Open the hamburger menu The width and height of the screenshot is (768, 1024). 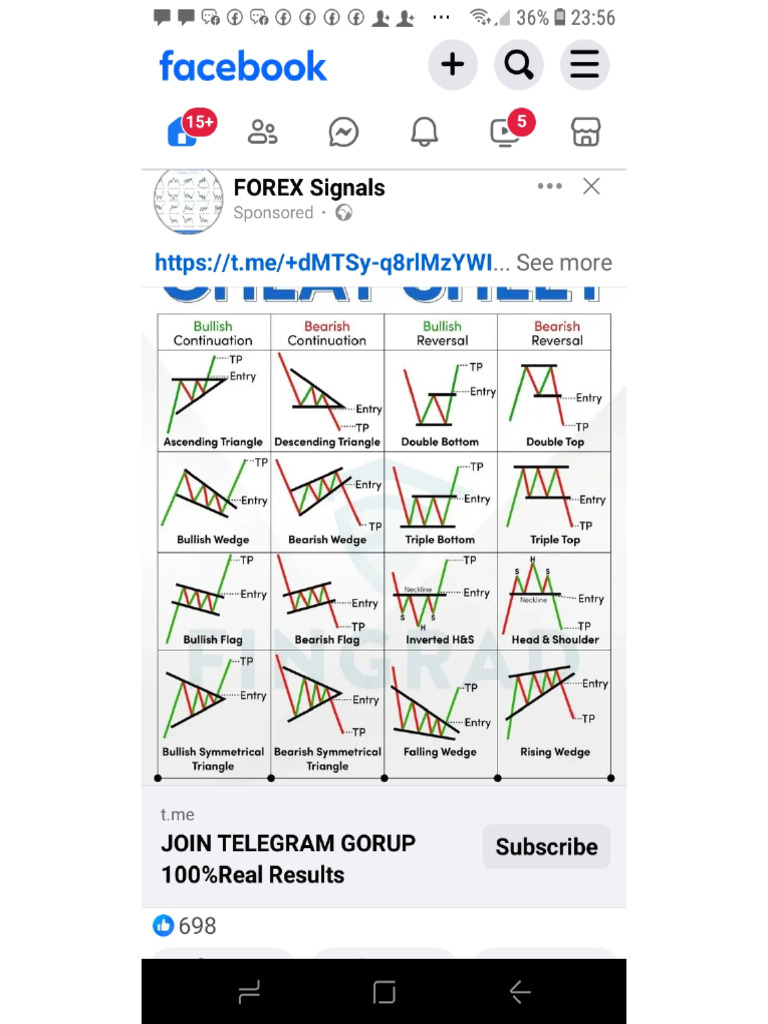tap(584, 65)
